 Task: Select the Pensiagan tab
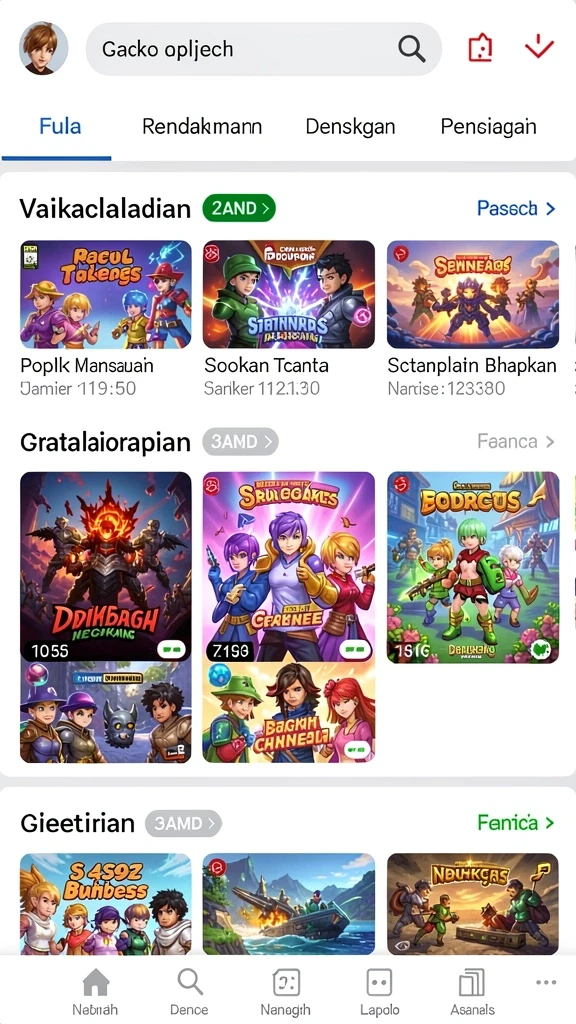tap(488, 126)
